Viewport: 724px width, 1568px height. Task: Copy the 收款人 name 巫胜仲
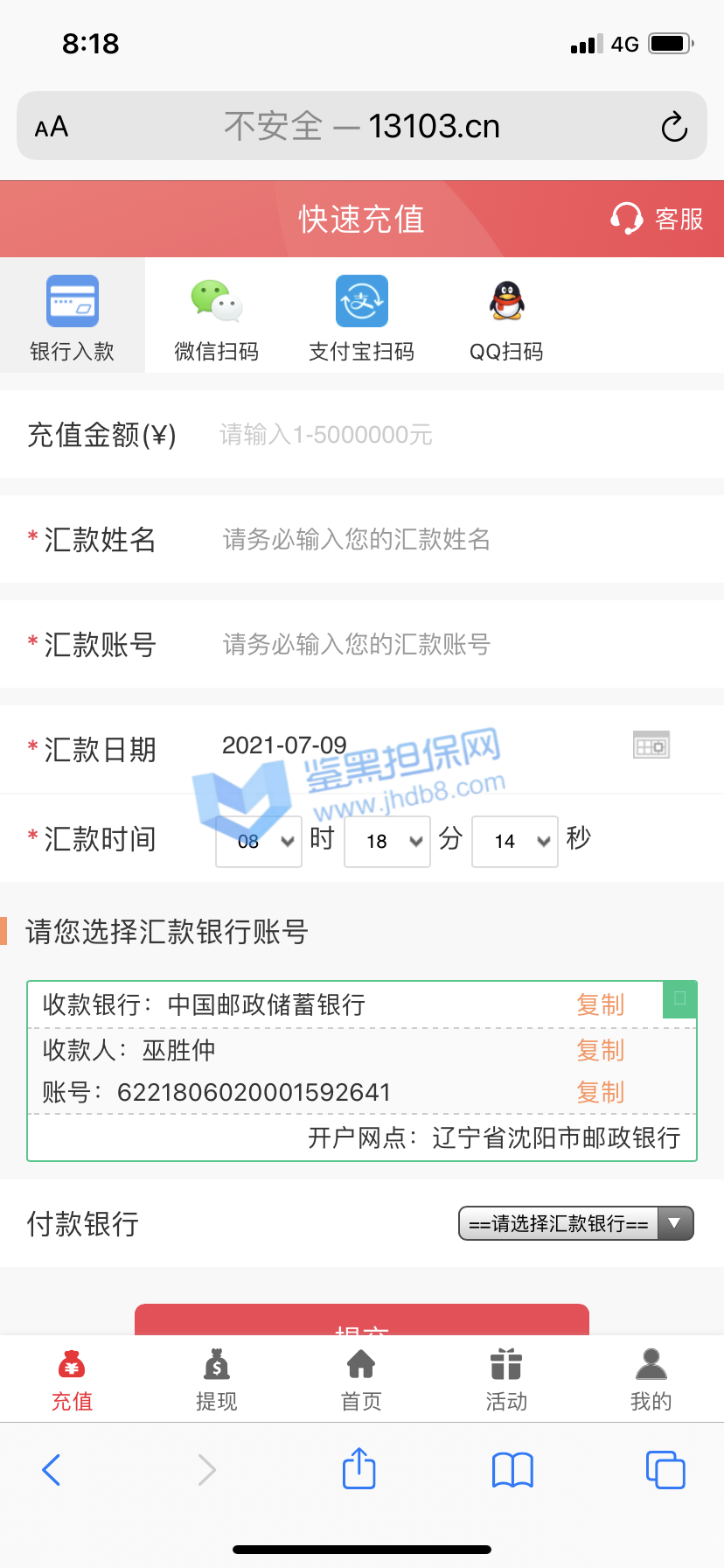[x=601, y=1050]
